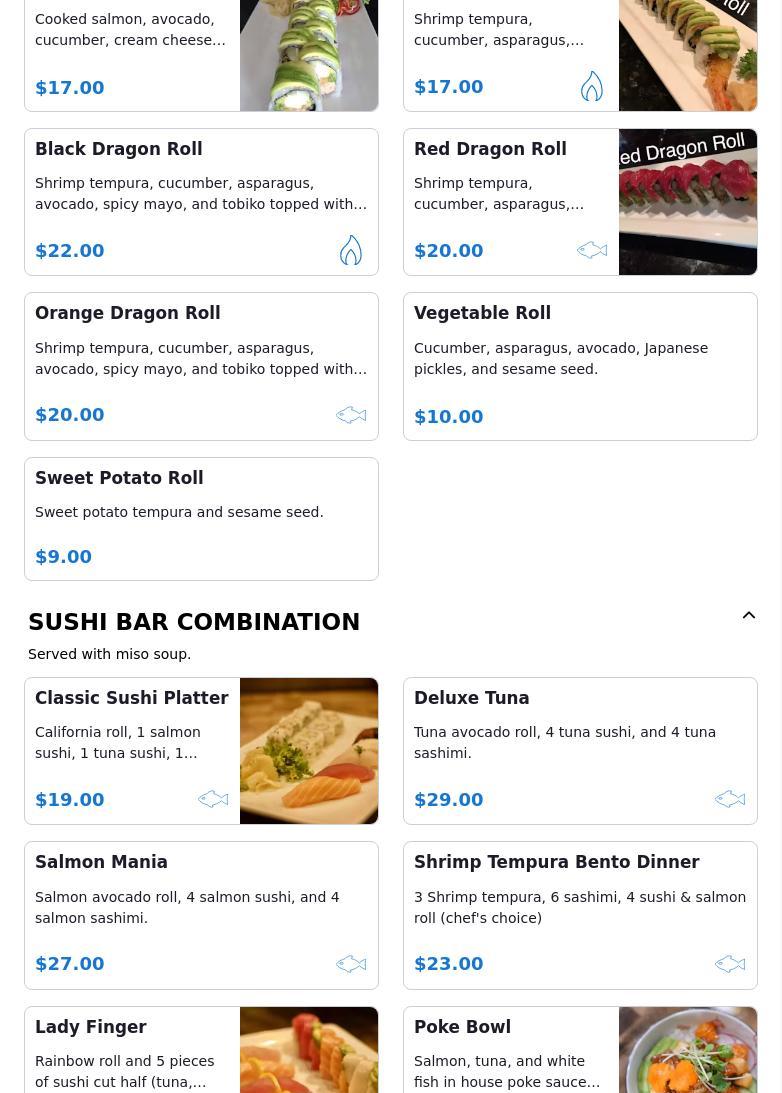Viewport: 782px width, 1093px height.
Task: Collapse the Sushi Bar Combination section
Action: [749, 616]
